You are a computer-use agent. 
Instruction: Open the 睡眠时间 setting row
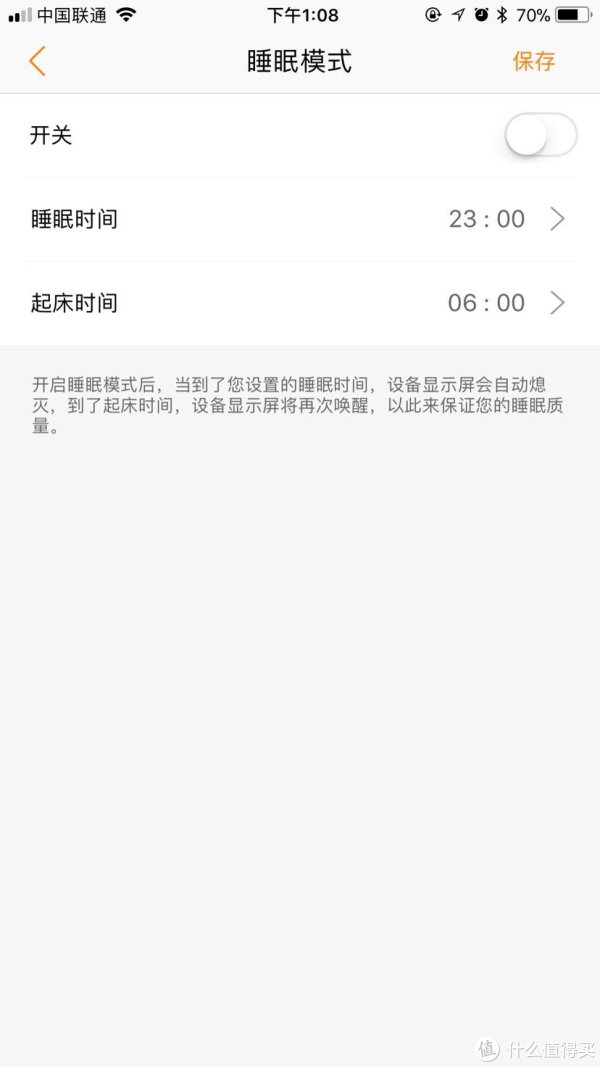300,219
